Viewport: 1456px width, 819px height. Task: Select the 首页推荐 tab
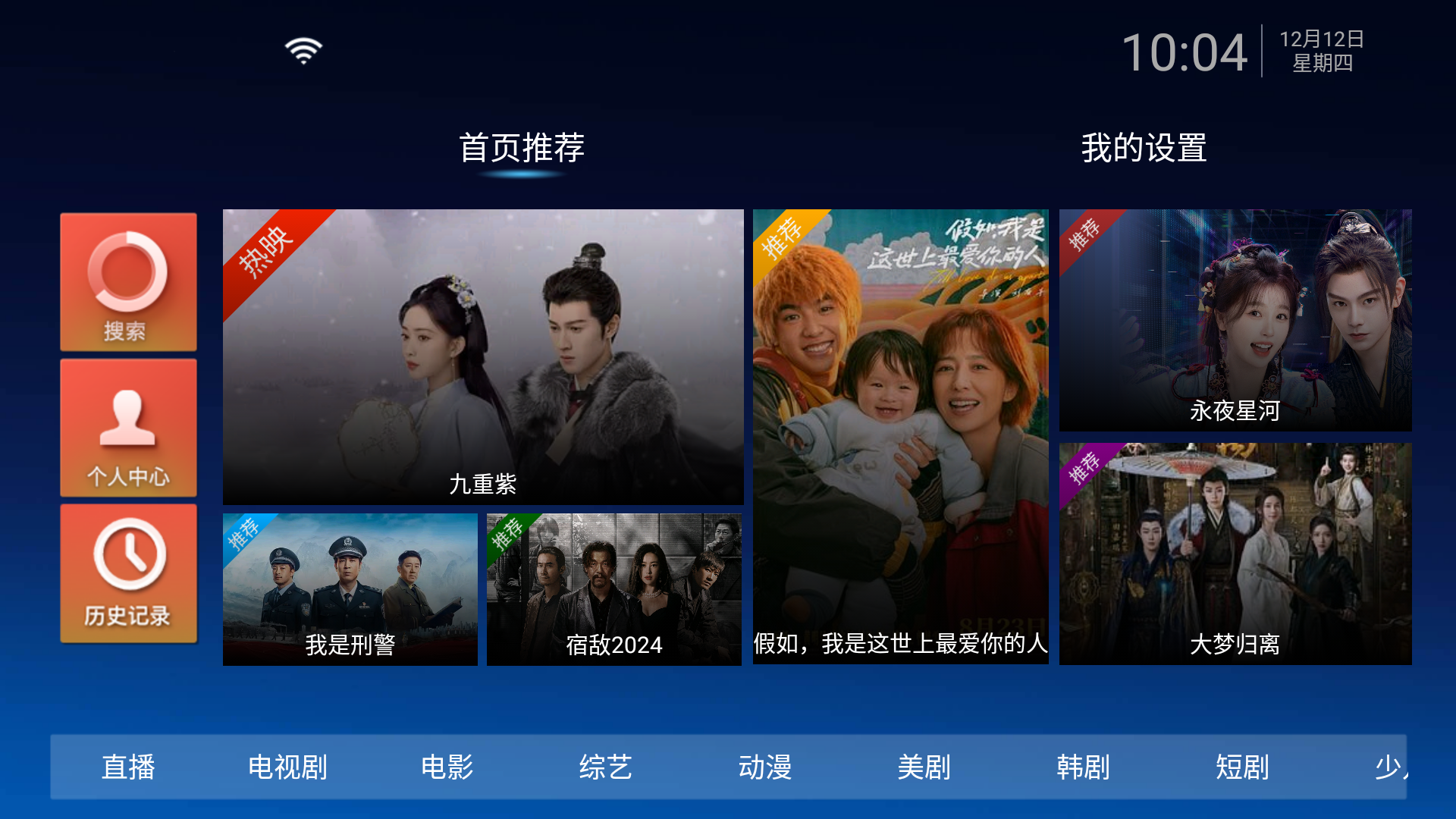pyautogui.click(x=522, y=148)
